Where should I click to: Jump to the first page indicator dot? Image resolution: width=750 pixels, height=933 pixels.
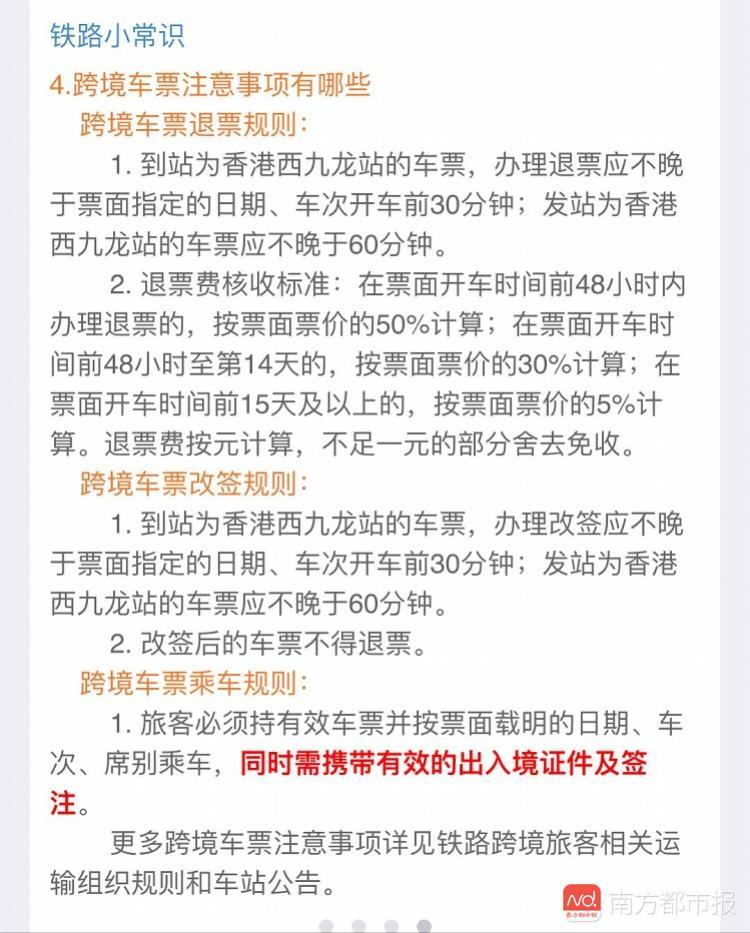coord(326,926)
